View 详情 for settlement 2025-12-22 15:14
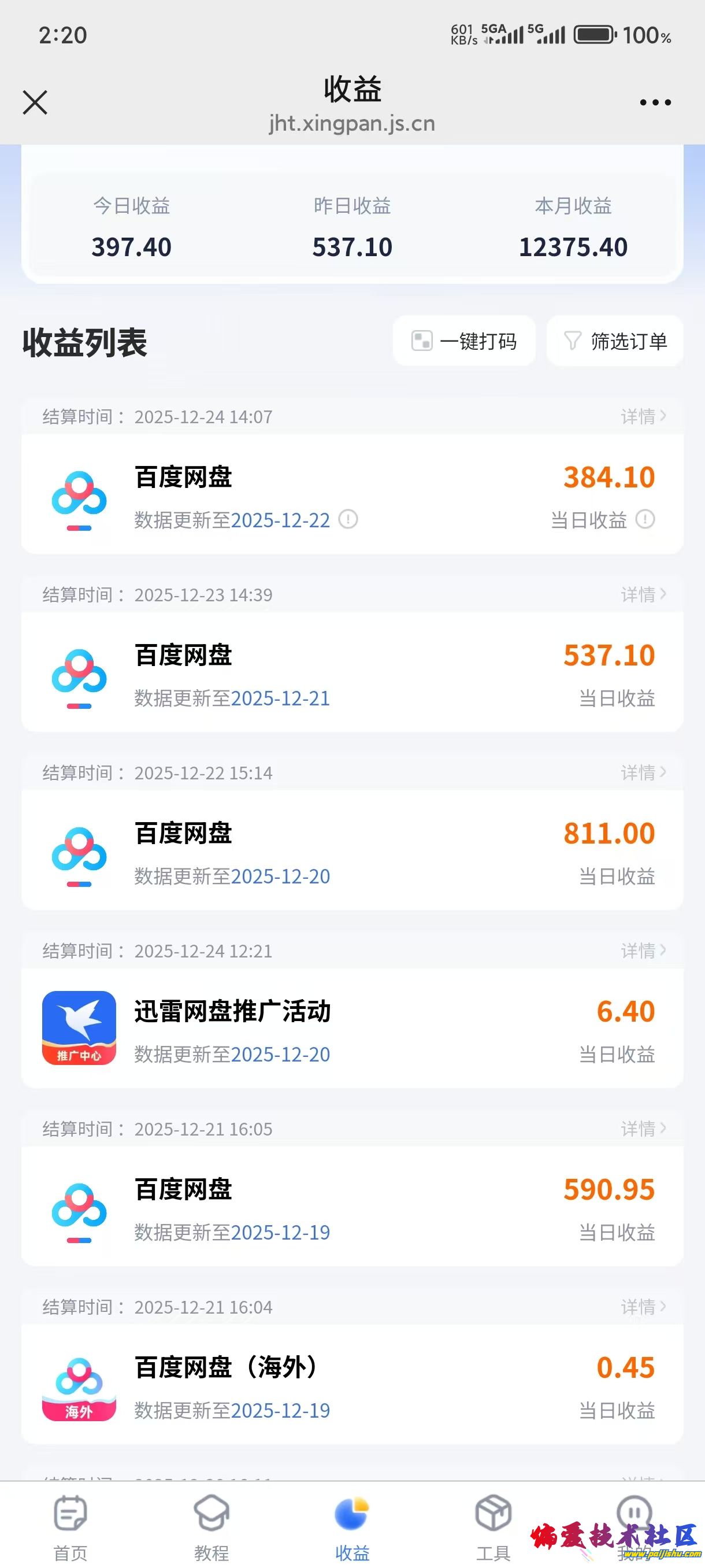The height and width of the screenshot is (1568, 705). tap(643, 772)
